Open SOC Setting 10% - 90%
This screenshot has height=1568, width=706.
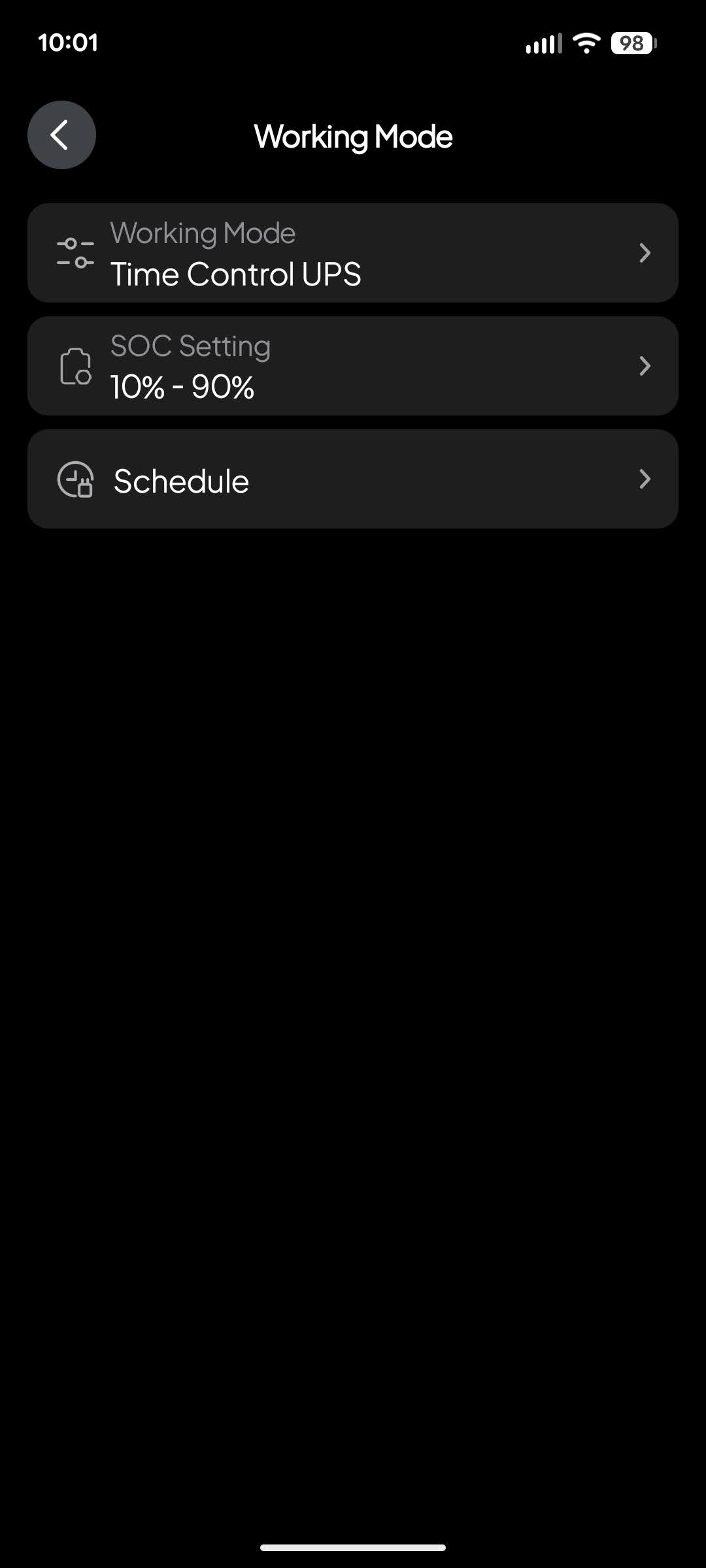[352, 366]
